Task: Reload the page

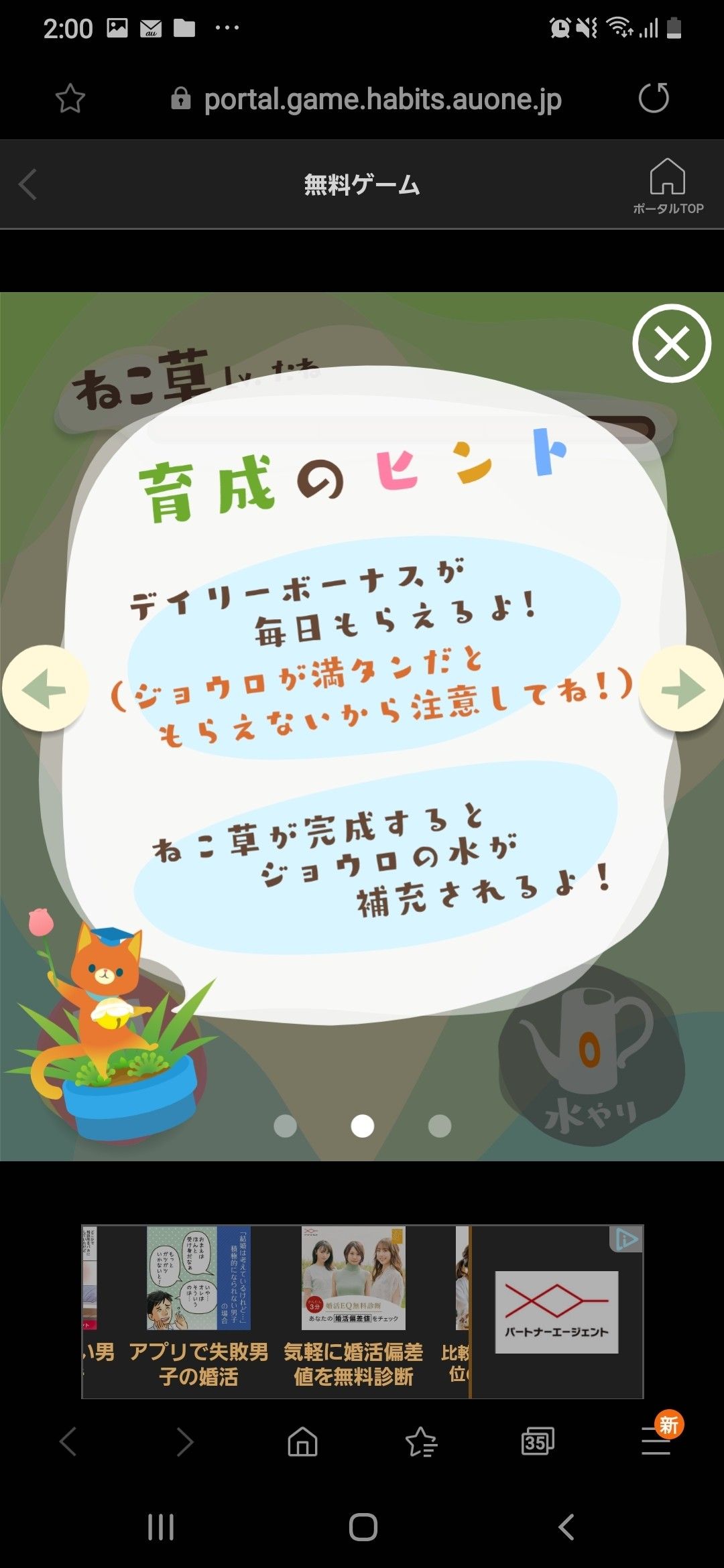Action: [x=654, y=99]
